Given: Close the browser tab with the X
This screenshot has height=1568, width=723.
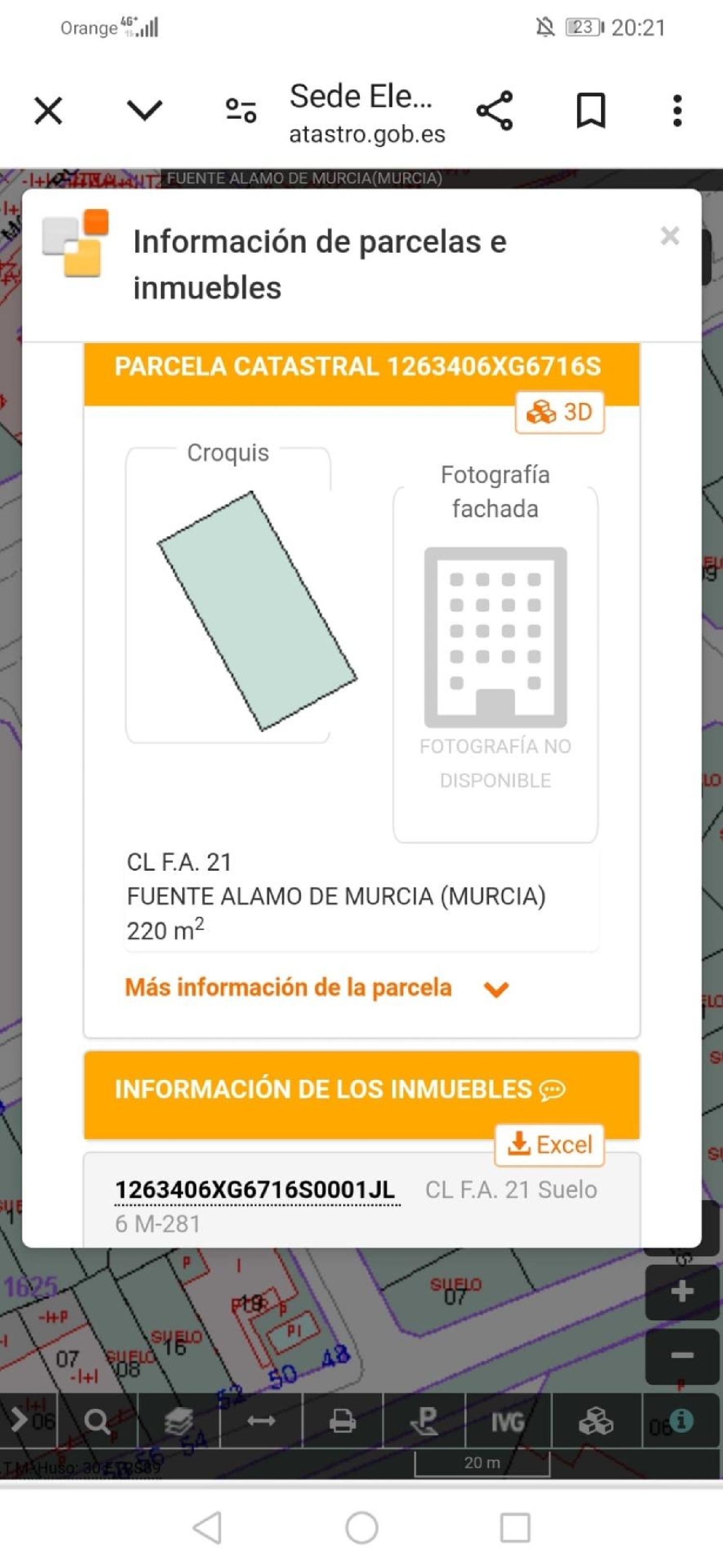Looking at the screenshot, I should coord(48,111).
